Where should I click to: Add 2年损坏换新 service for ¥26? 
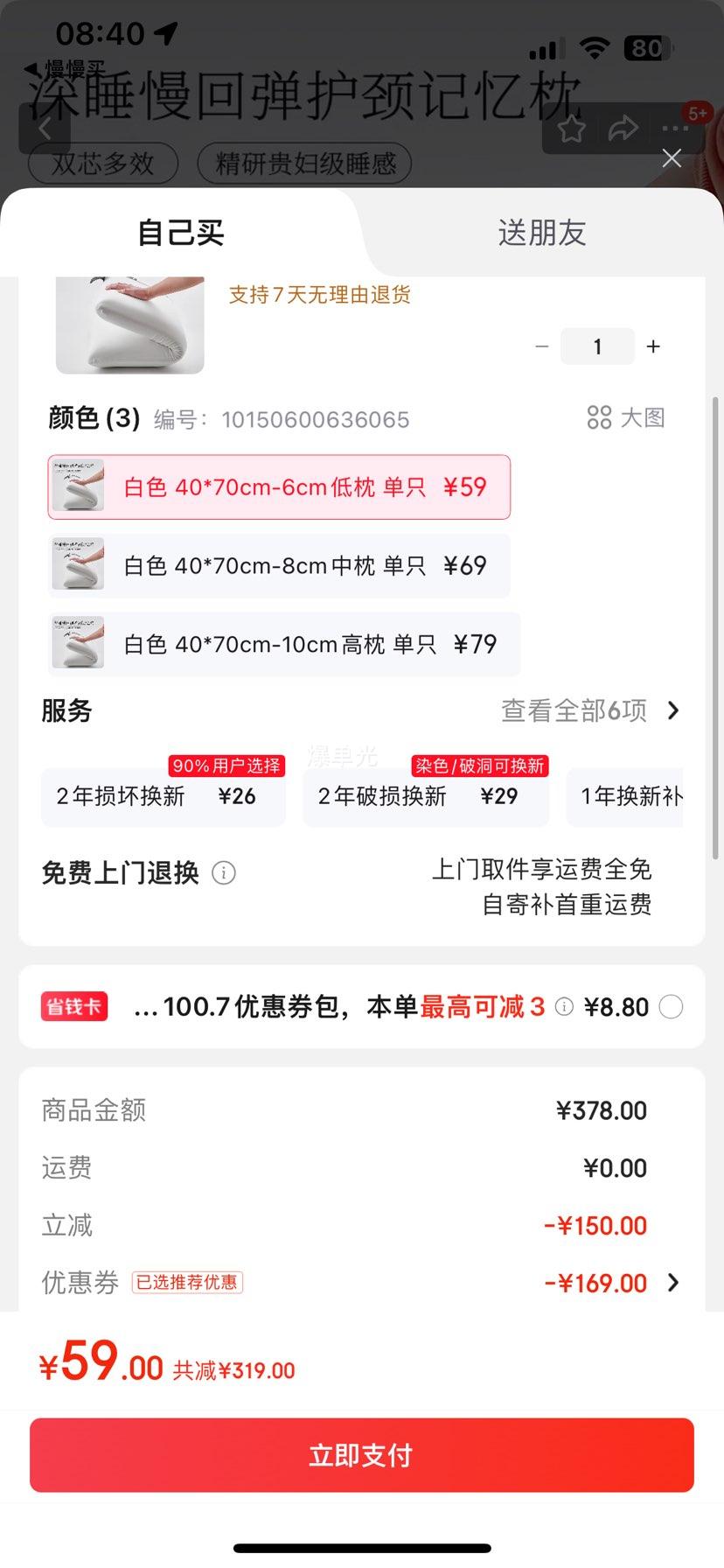click(x=164, y=795)
